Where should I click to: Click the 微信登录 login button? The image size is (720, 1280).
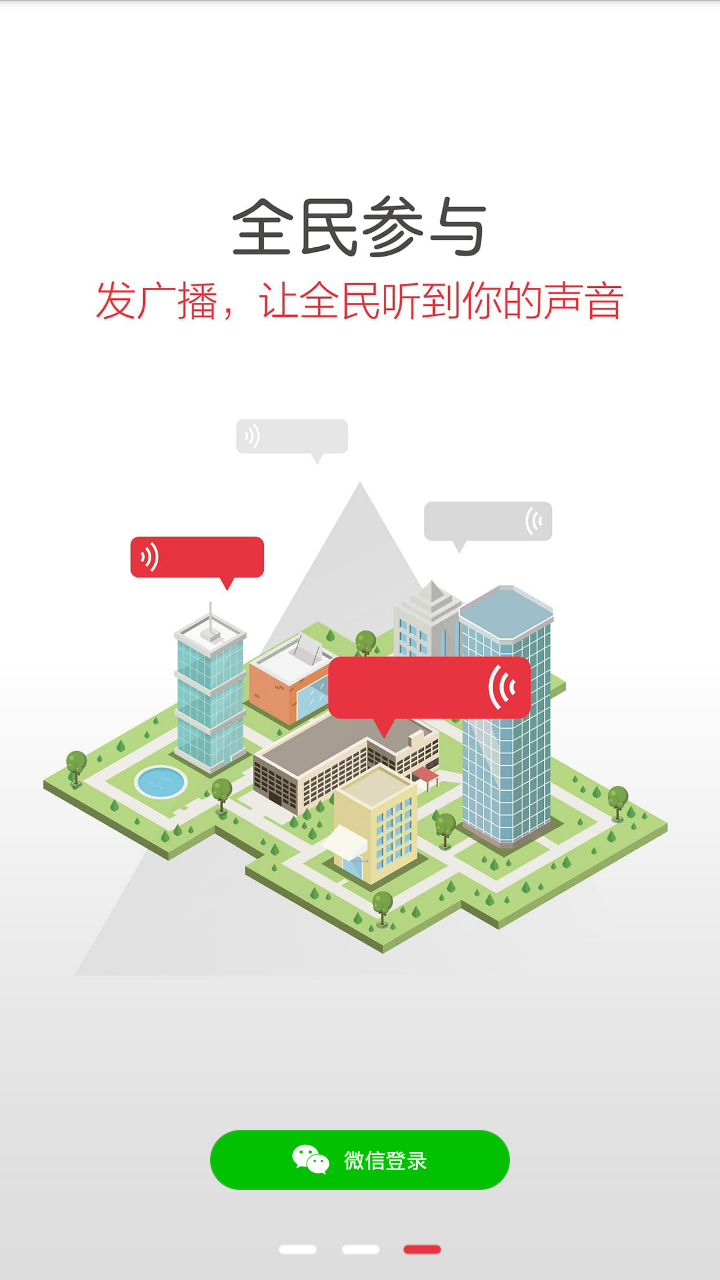(x=360, y=1160)
